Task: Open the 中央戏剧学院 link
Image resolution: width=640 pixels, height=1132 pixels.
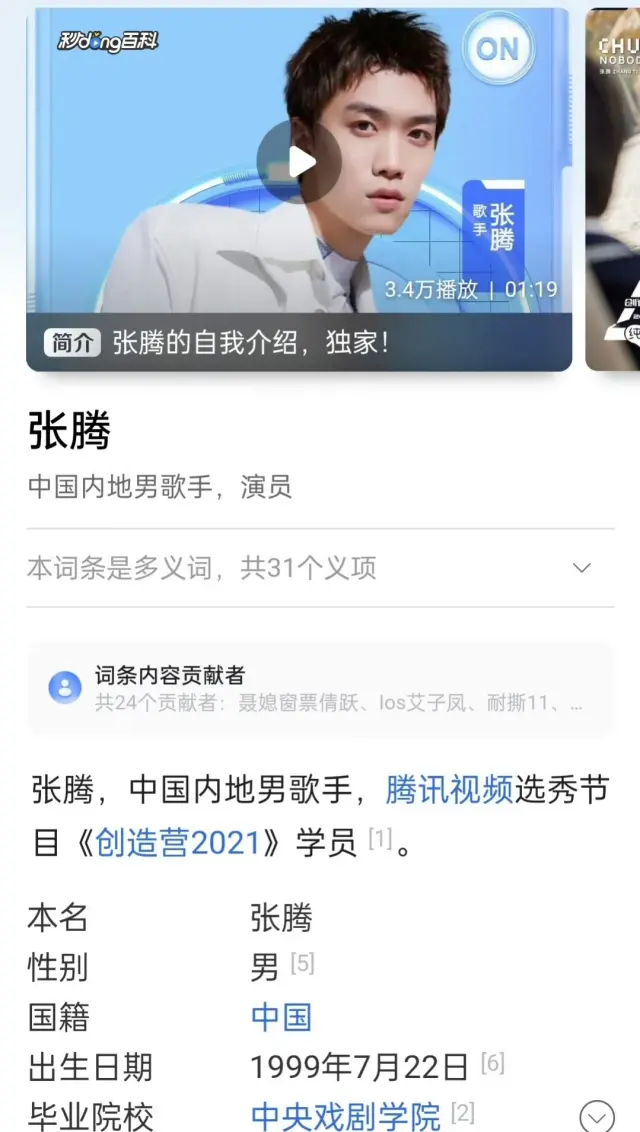Action: [345, 1116]
